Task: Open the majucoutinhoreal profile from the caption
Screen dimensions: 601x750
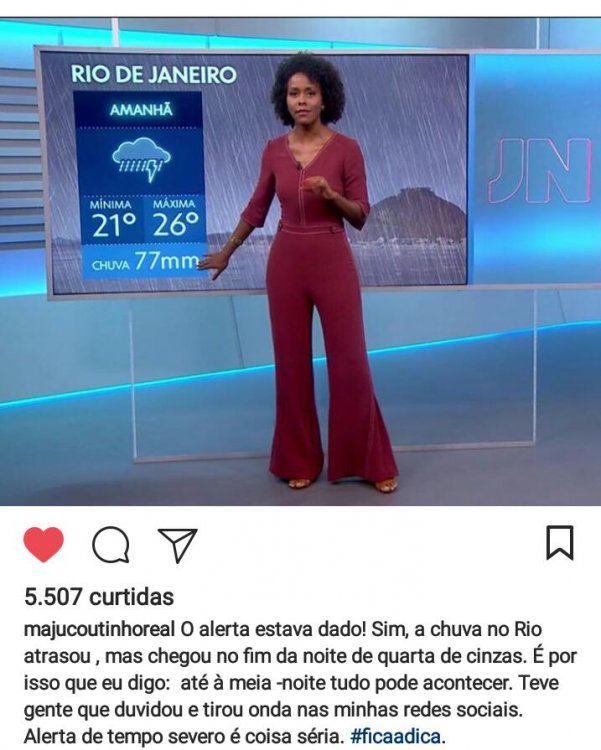Action: click(x=98, y=631)
